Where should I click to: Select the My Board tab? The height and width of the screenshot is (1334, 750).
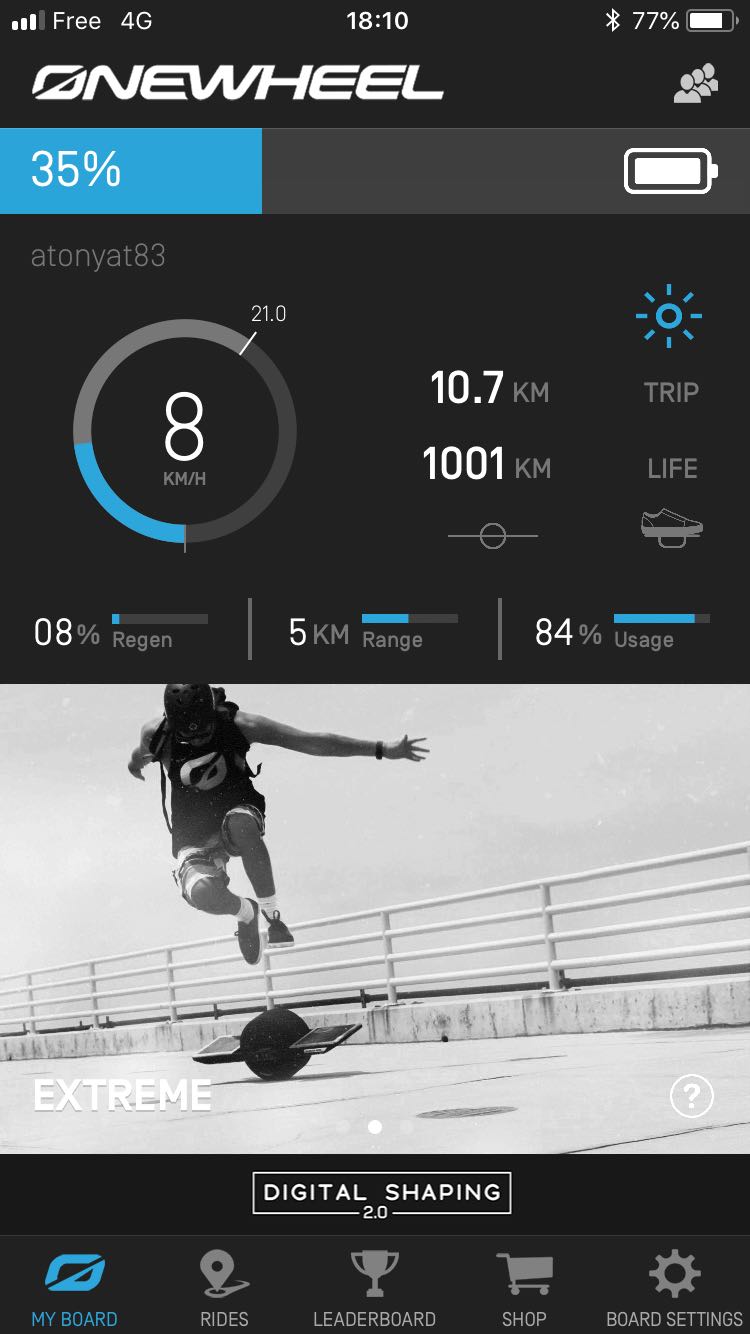click(75, 1290)
